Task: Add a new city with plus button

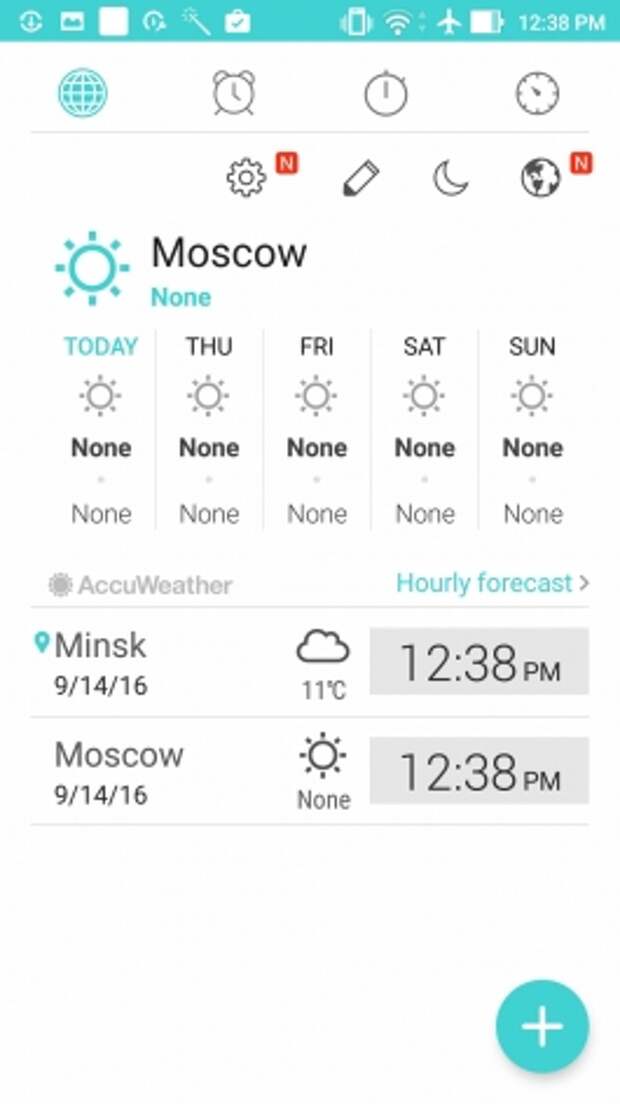Action: pyautogui.click(x=542, y=1026)
